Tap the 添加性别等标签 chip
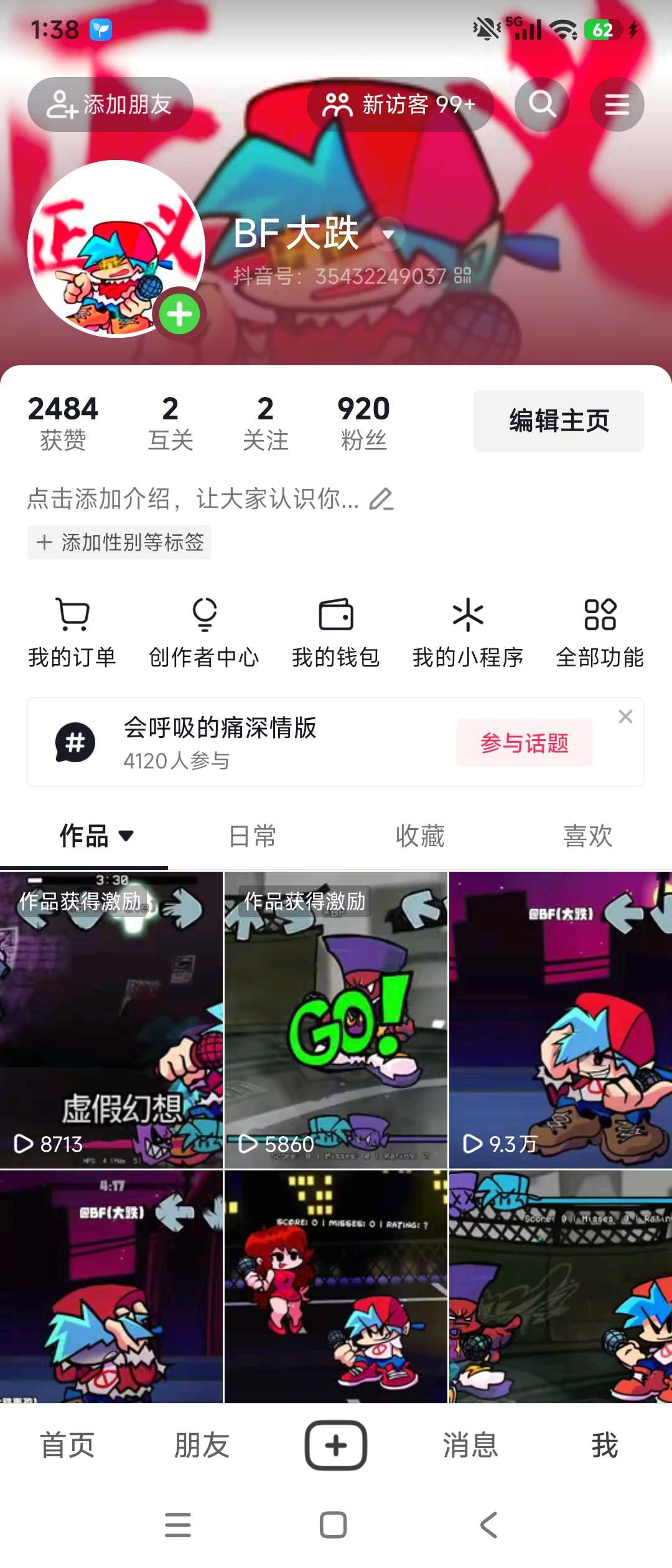The width and height of the screenshot is (672, 1568). click(119, 542)
